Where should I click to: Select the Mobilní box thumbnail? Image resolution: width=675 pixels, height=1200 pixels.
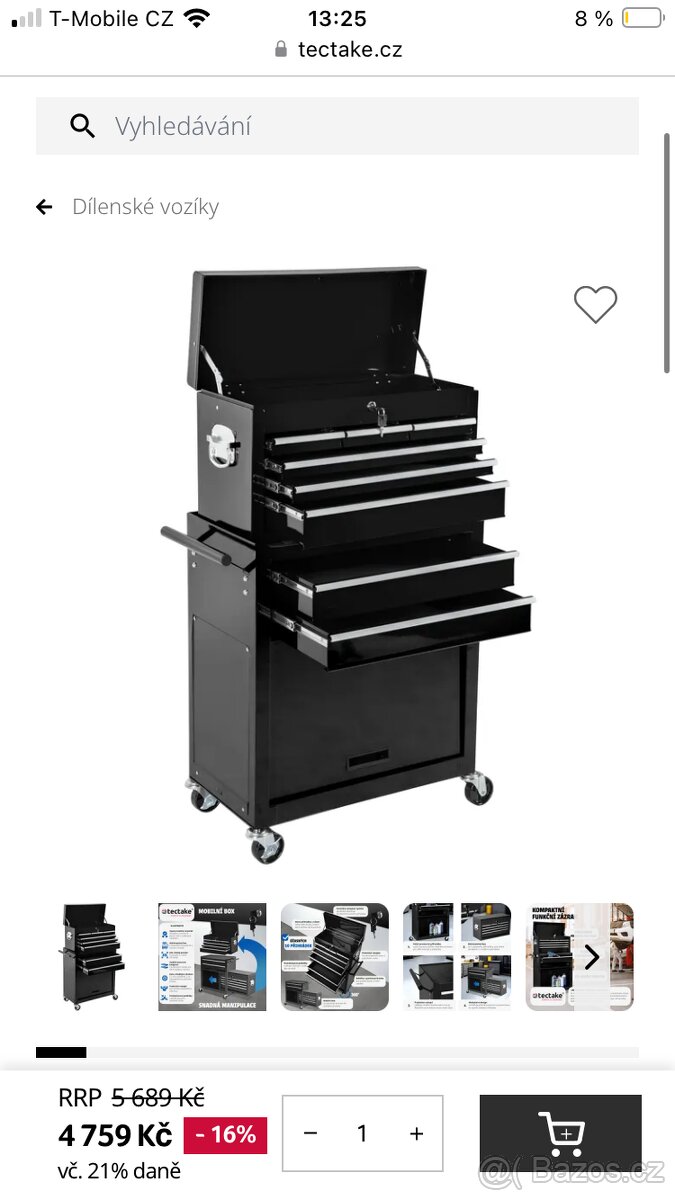point(212,957)
